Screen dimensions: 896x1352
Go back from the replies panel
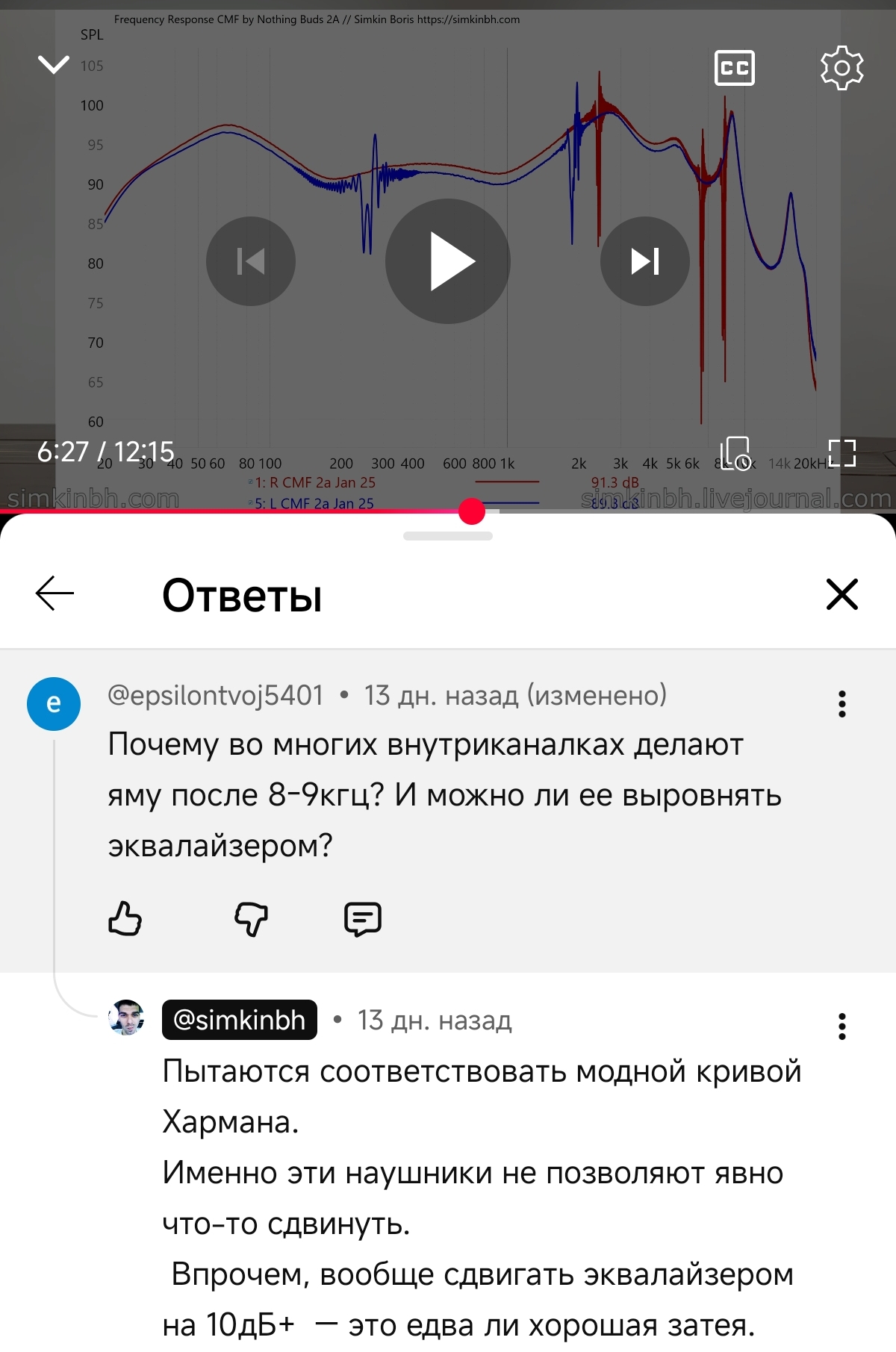[x=55, y=594]
